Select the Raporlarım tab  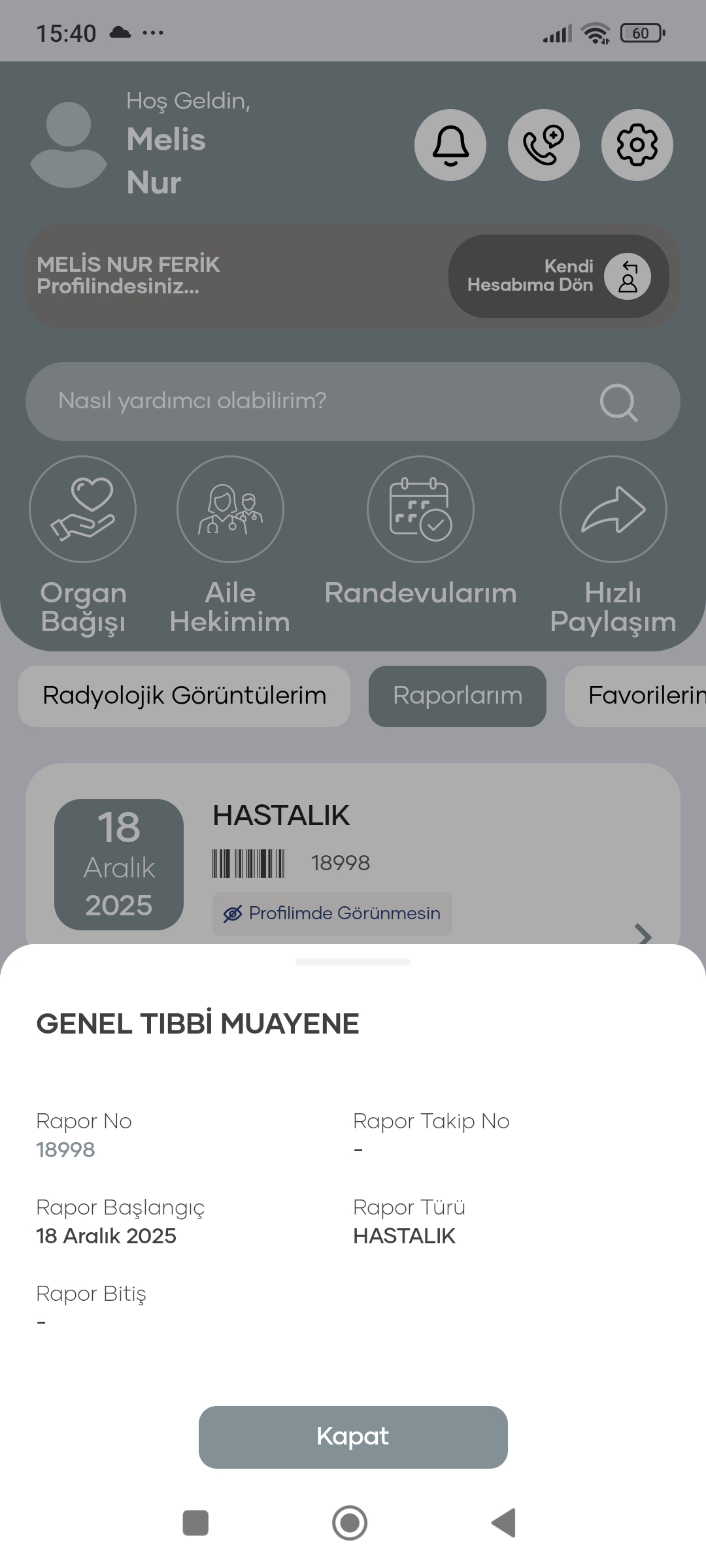[458, 696]
